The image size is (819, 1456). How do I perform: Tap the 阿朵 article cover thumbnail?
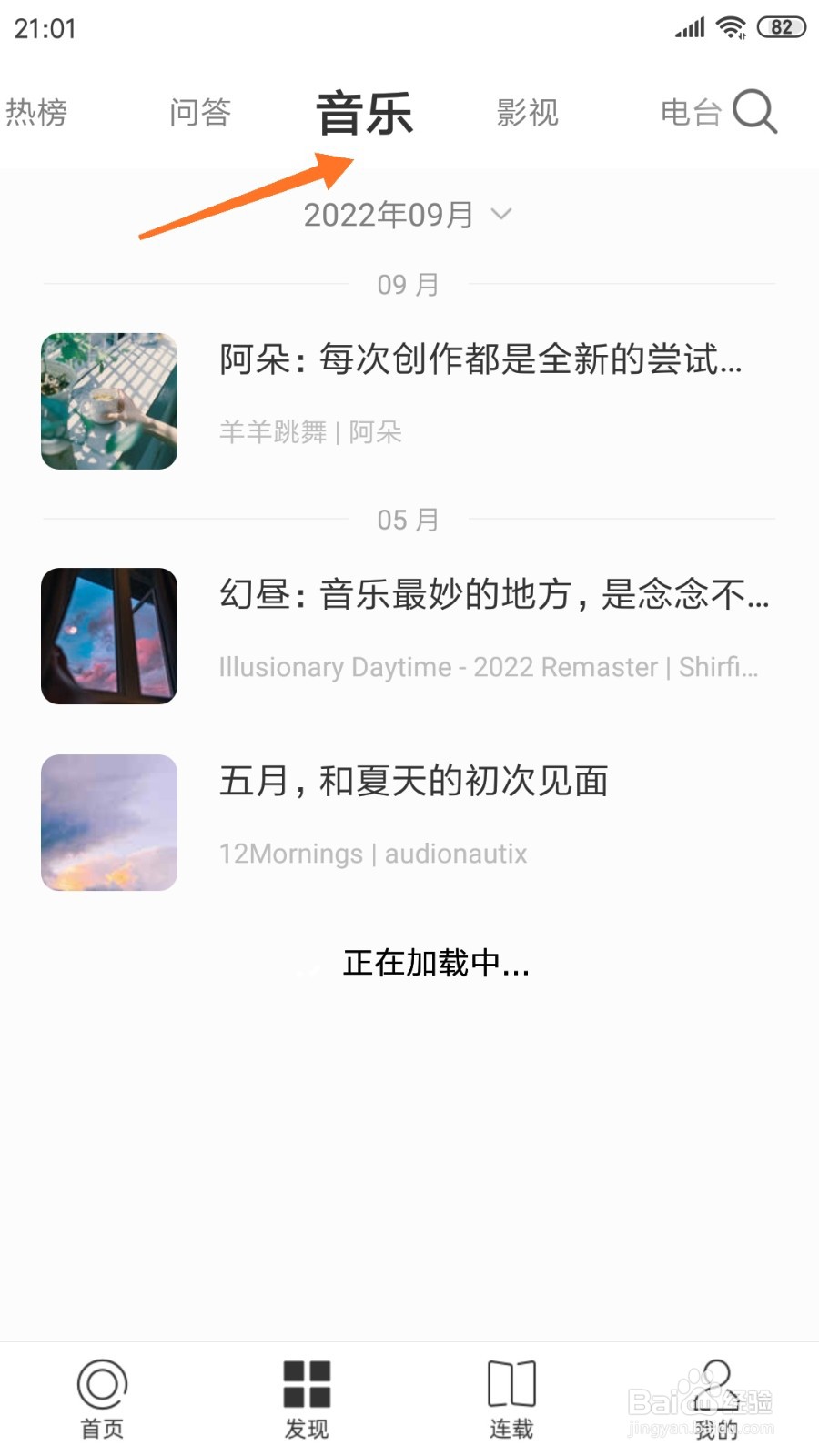[108, 401]
